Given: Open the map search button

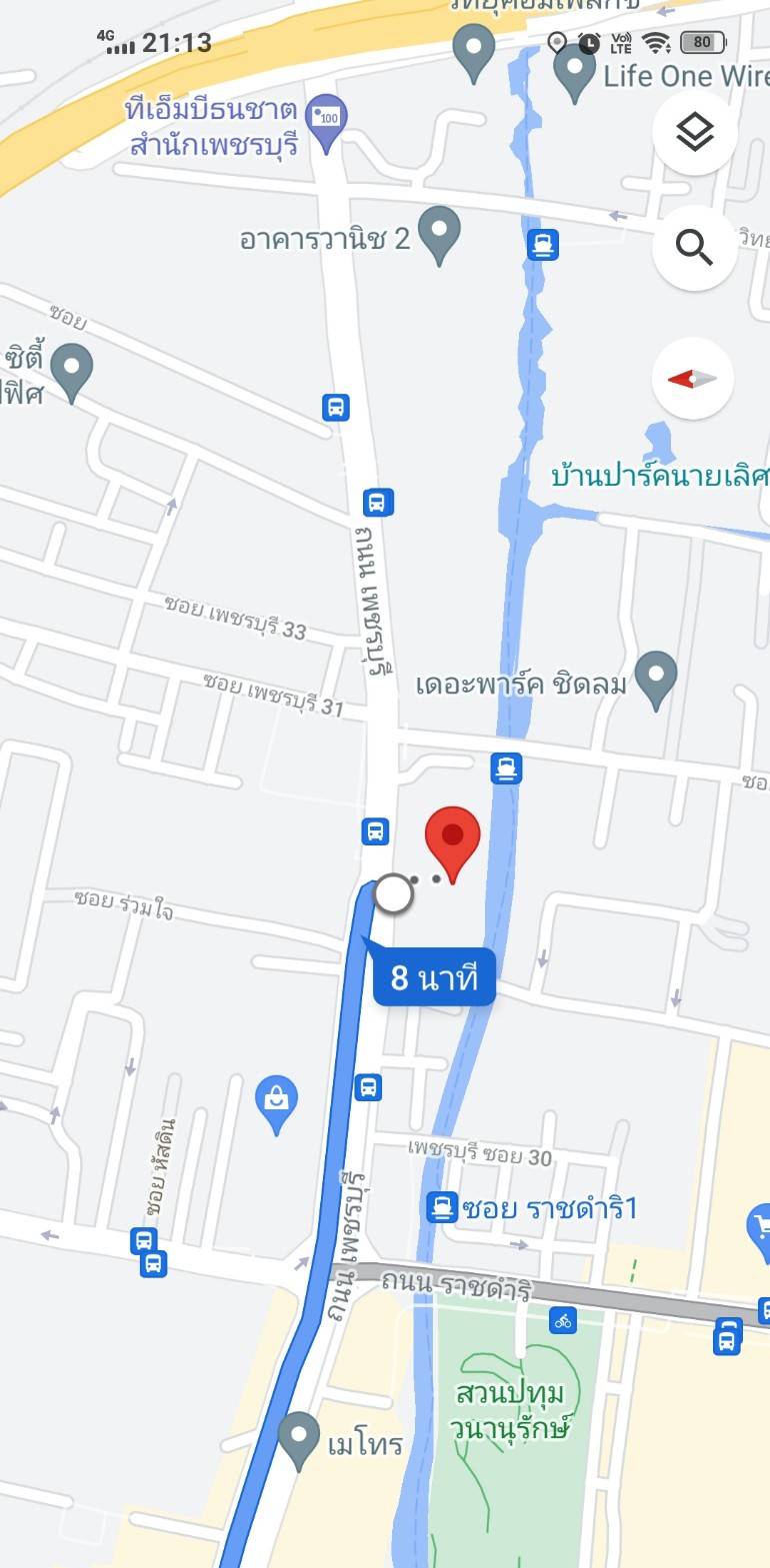Looking at the screenshot, I should coord(694,246).
